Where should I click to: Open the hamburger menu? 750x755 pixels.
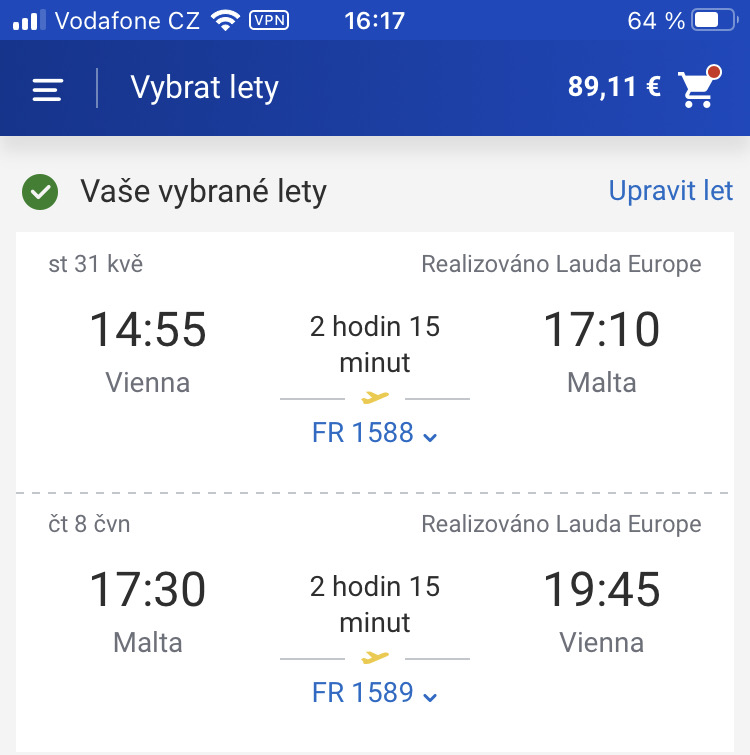(47, 90)
